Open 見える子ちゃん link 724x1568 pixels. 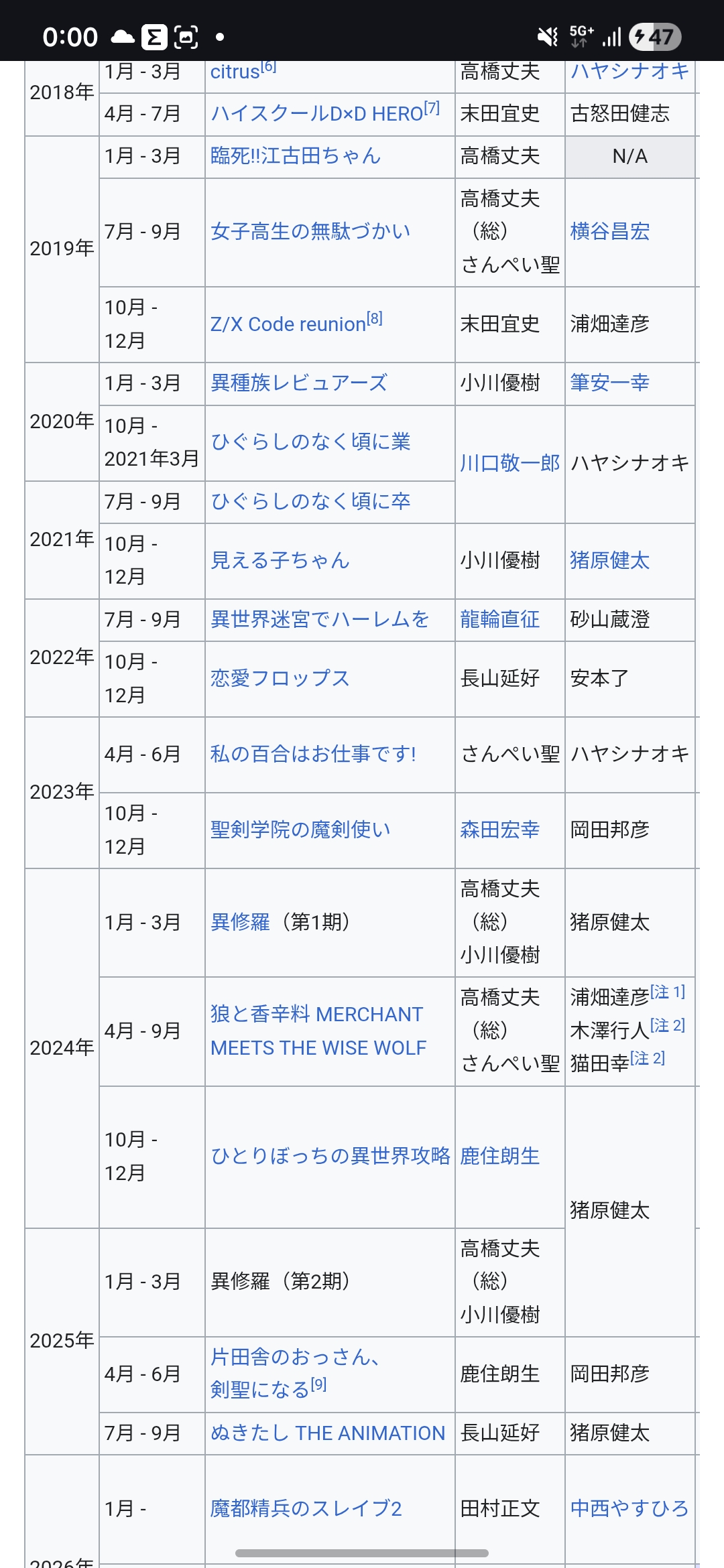(280, 561)
